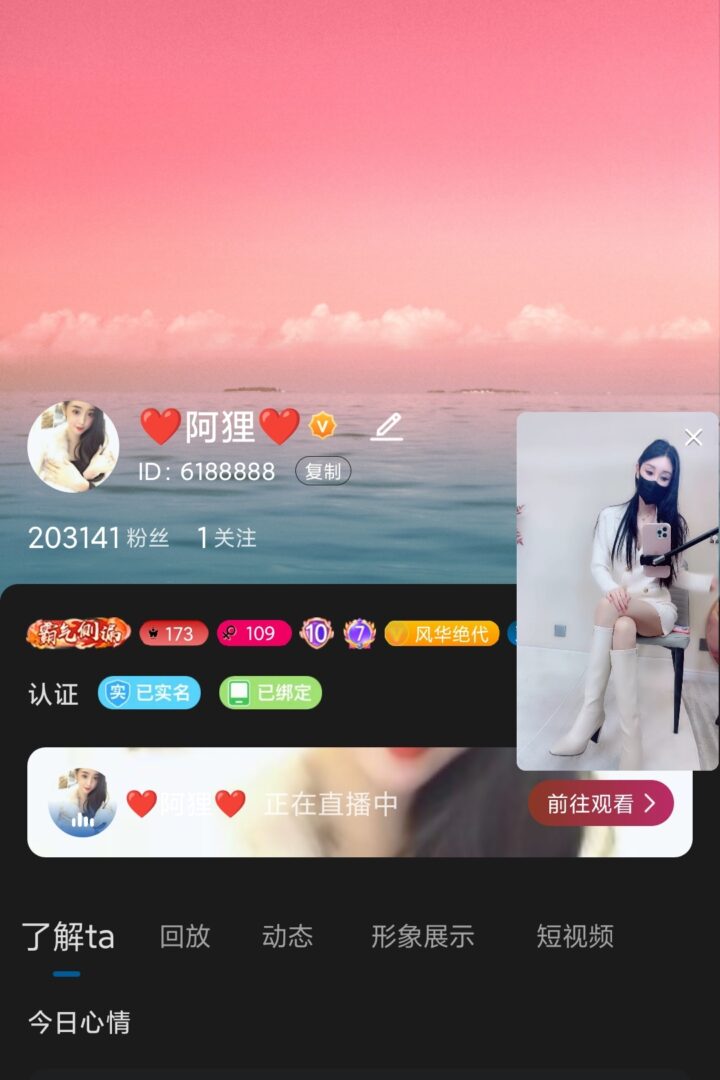Open the 已实名 verification badge
This screenshot has width=720, height=1080.
tap(149, 693)
